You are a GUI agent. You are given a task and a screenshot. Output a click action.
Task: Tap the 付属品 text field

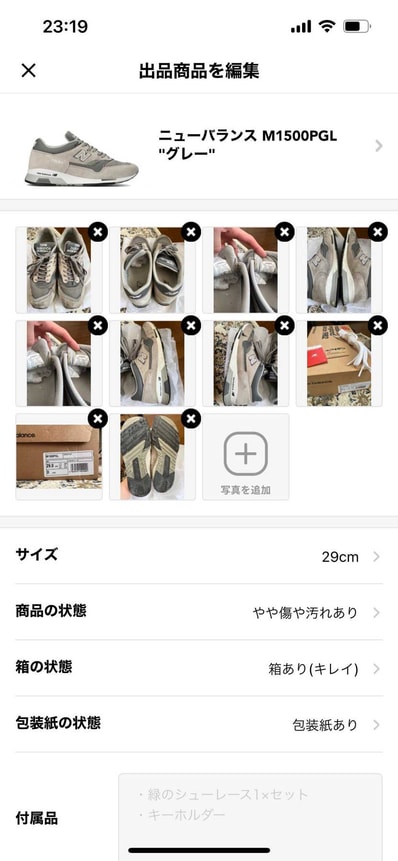250,817
